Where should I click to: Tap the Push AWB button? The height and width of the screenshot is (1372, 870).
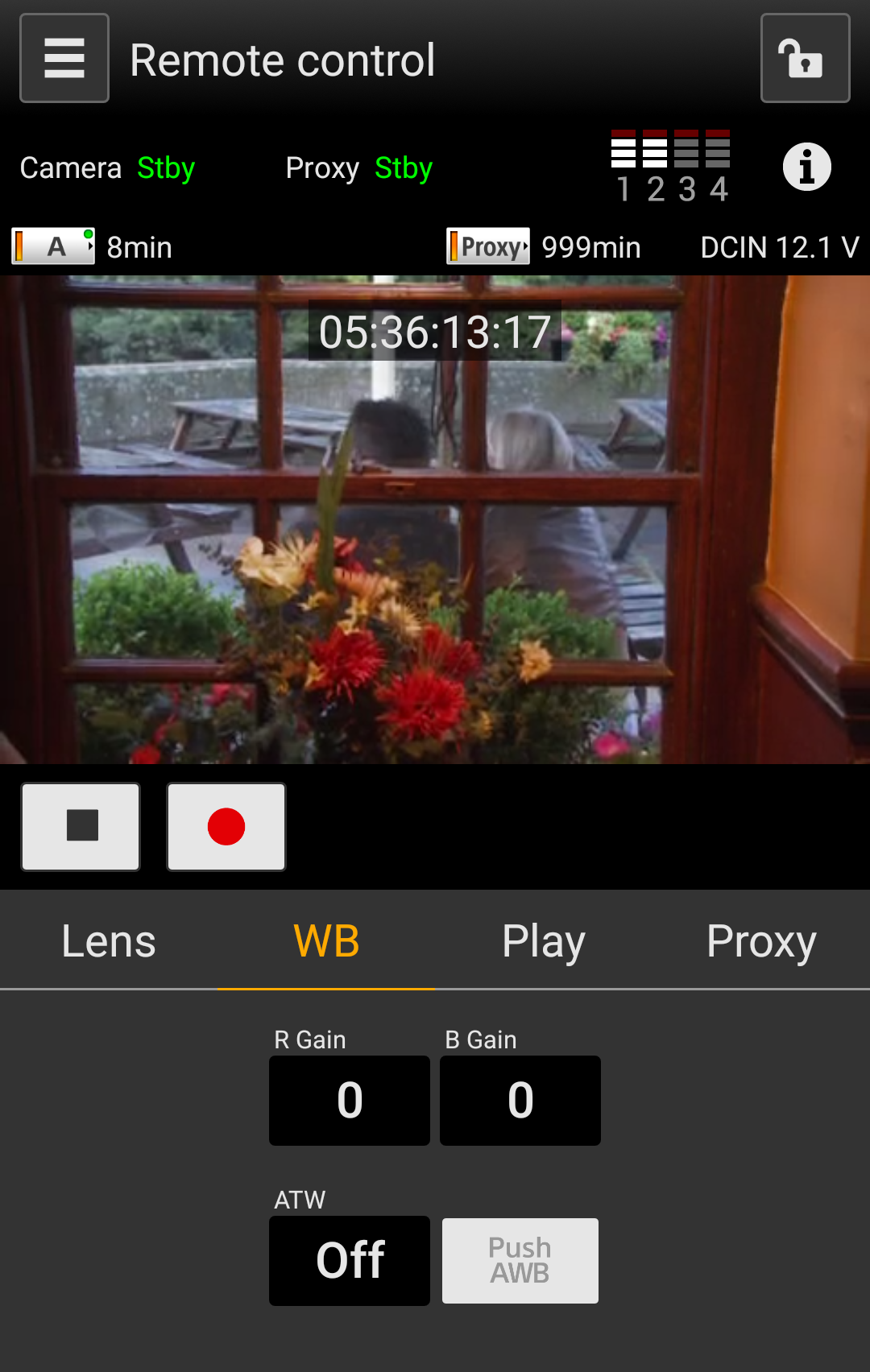click(x=520, y=1260)
